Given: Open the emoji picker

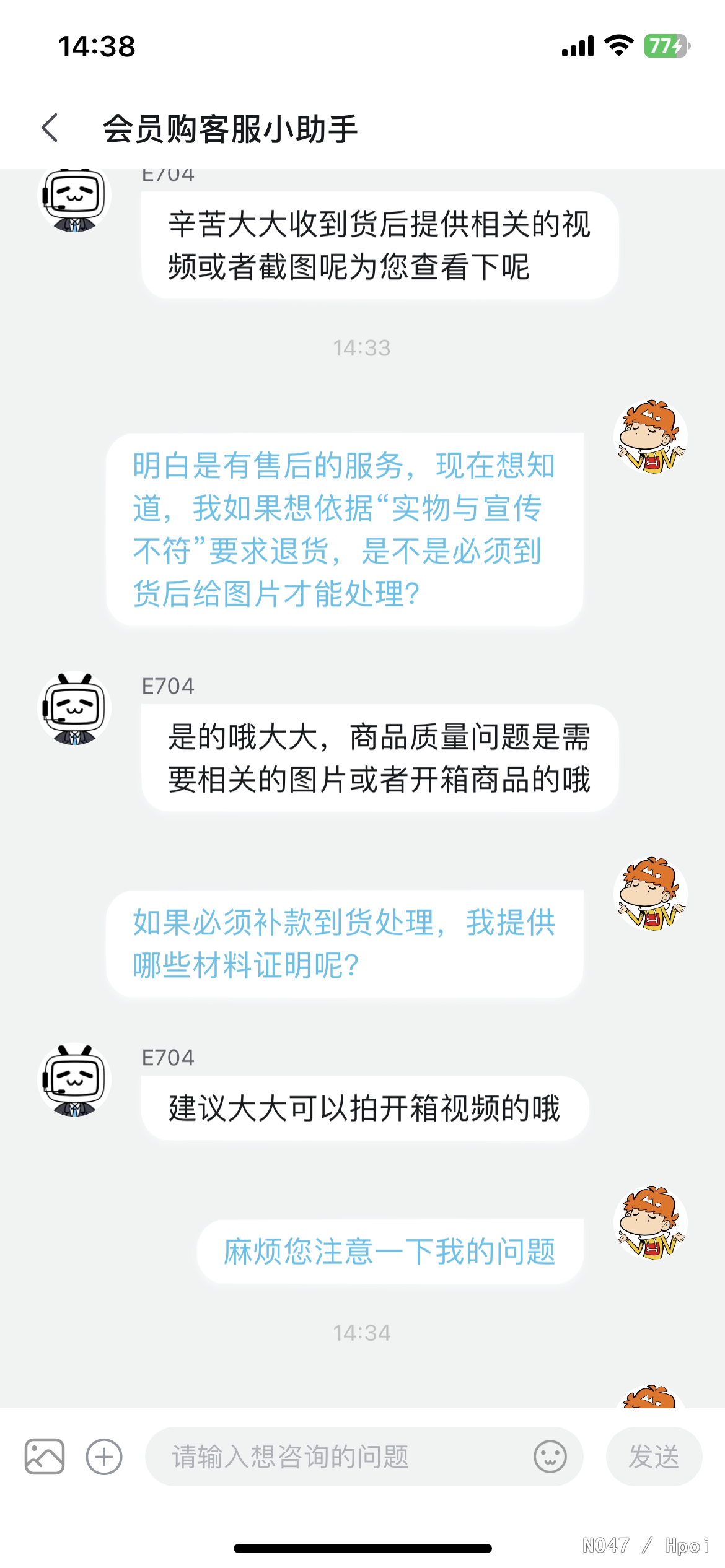Looking at the screenshot, I should pyautogui.click(x=550, y=1457).
